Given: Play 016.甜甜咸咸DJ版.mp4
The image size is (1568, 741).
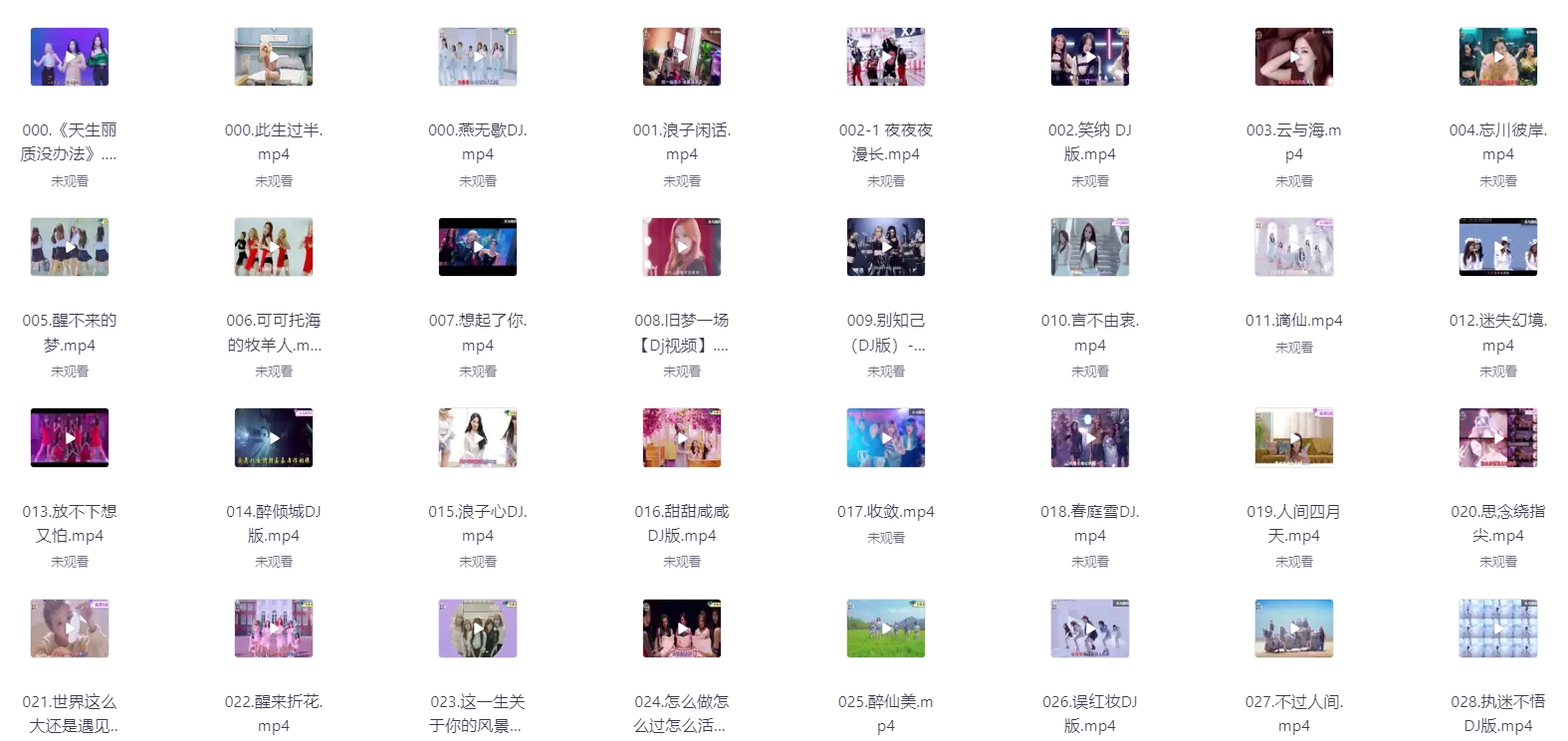Looking at the screenshot, I should coord(682,437).
